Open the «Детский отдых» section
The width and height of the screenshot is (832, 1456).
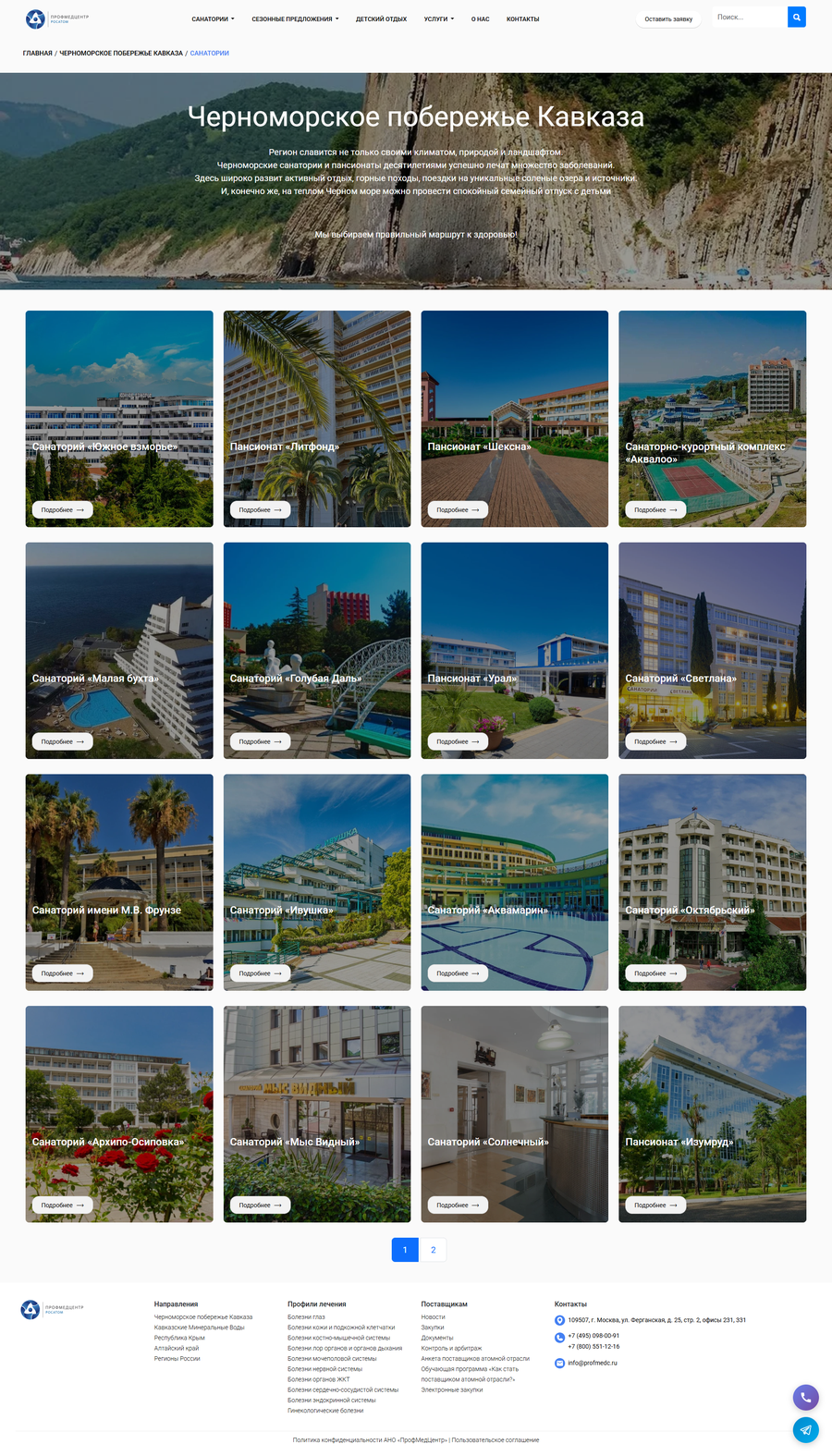click(381, 18)
